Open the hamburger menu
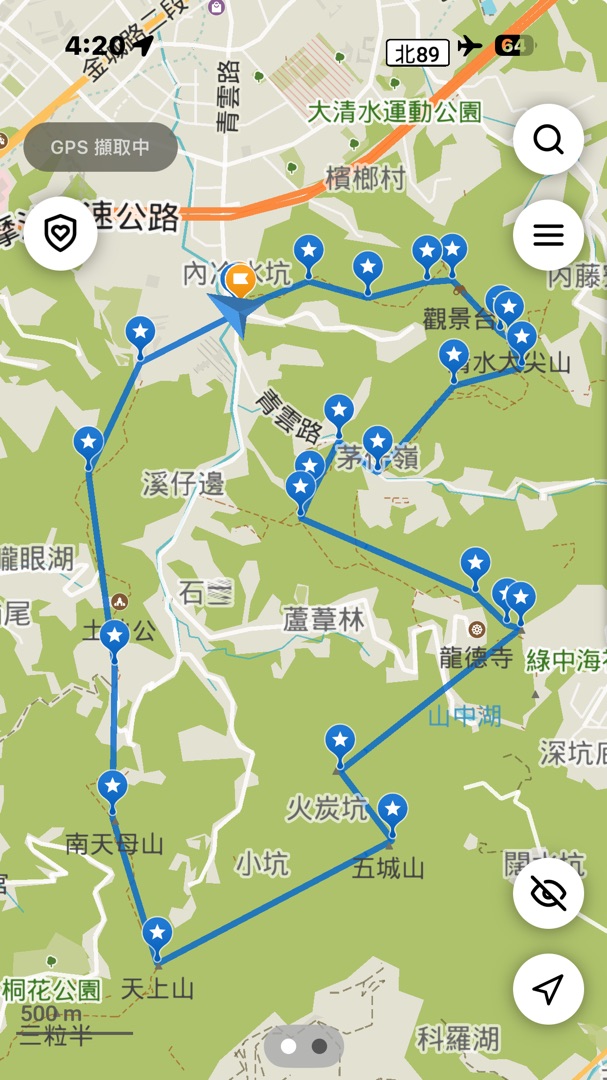Viewport: 607px width, 1080px height. pos(548,235)
